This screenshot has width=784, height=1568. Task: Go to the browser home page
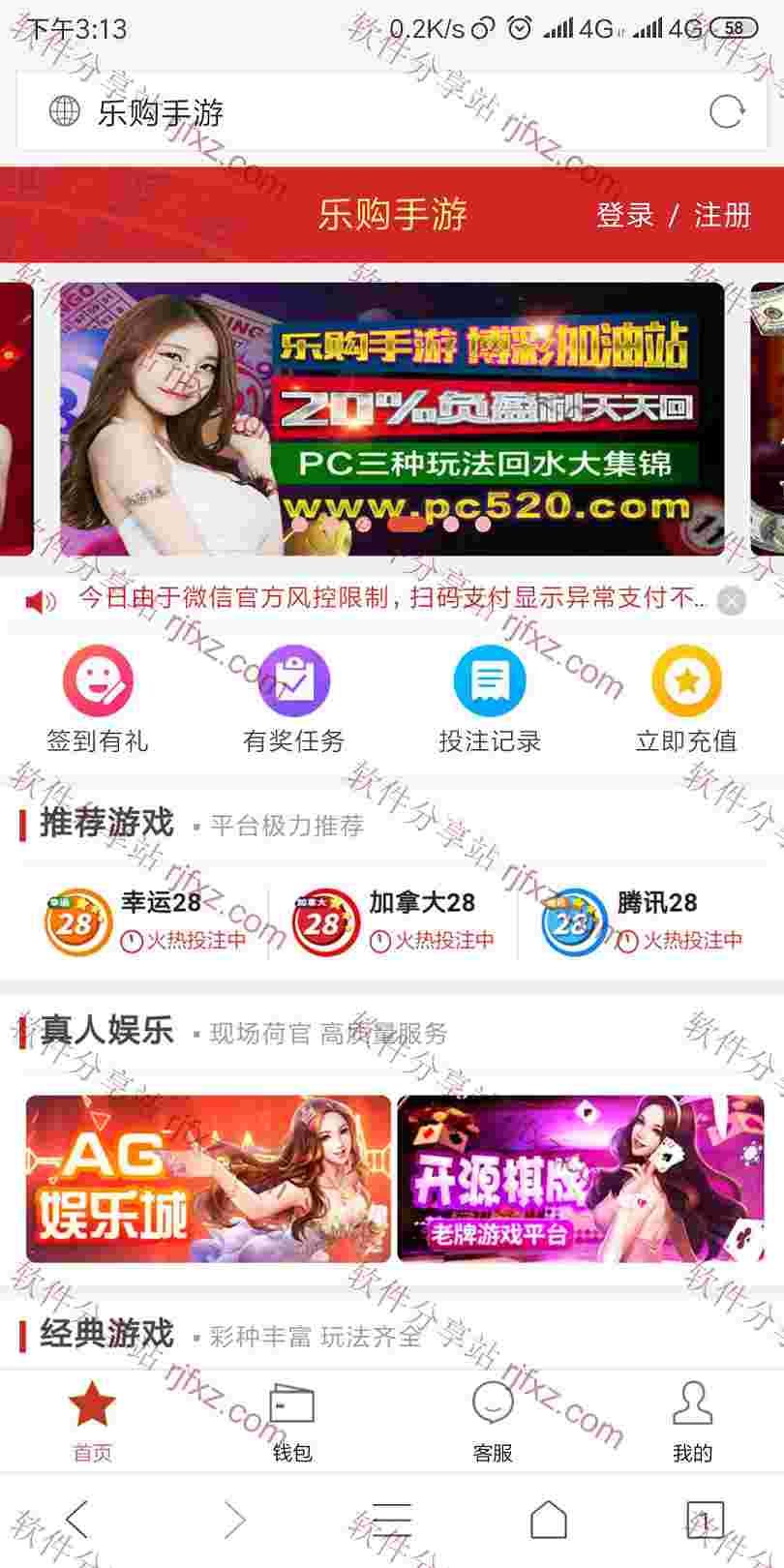[548, 1520]
